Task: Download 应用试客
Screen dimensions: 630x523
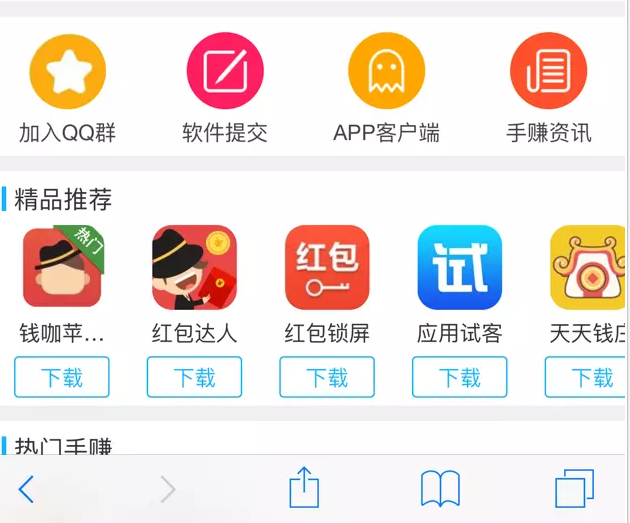Action: [459, 378]
